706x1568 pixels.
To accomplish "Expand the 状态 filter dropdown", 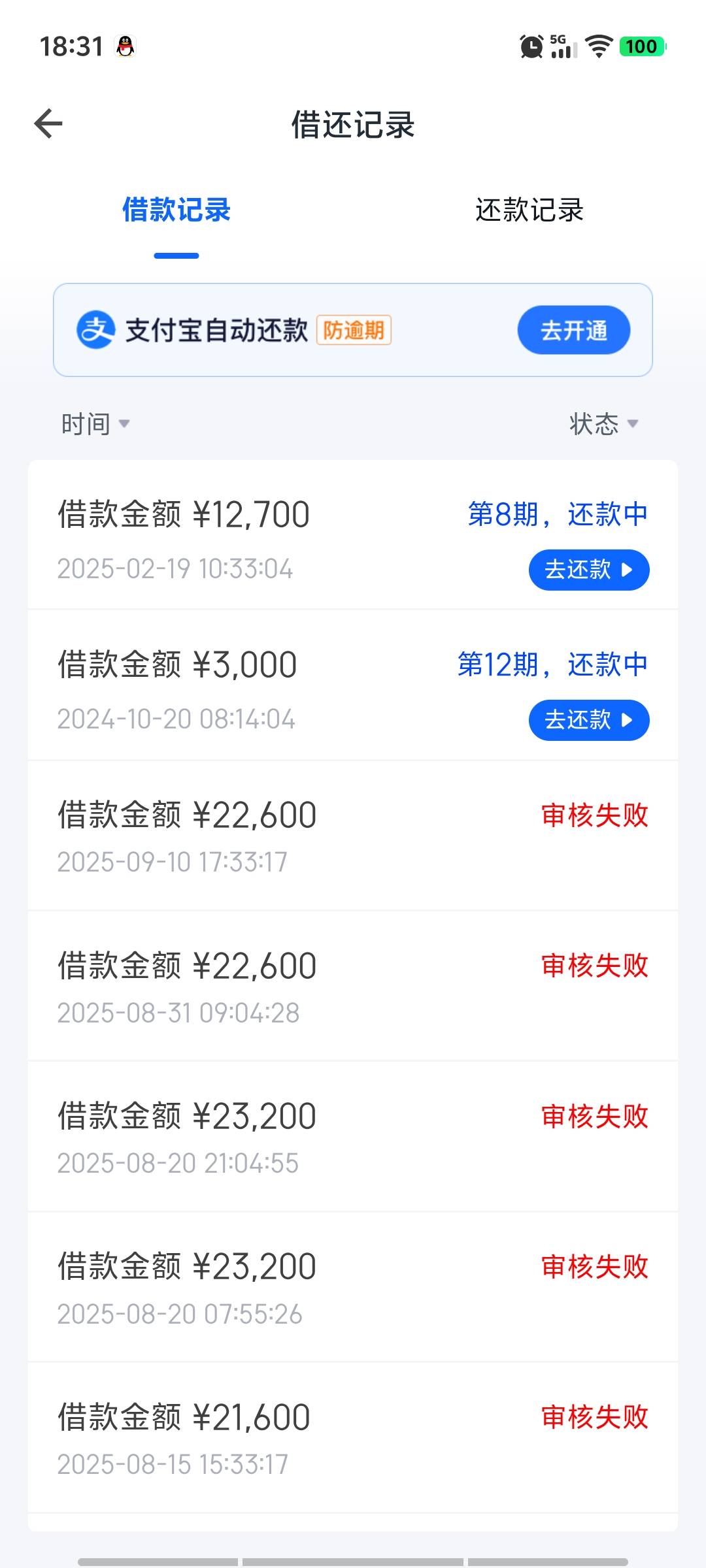I will pyautogui.click(x=603, y=424).
